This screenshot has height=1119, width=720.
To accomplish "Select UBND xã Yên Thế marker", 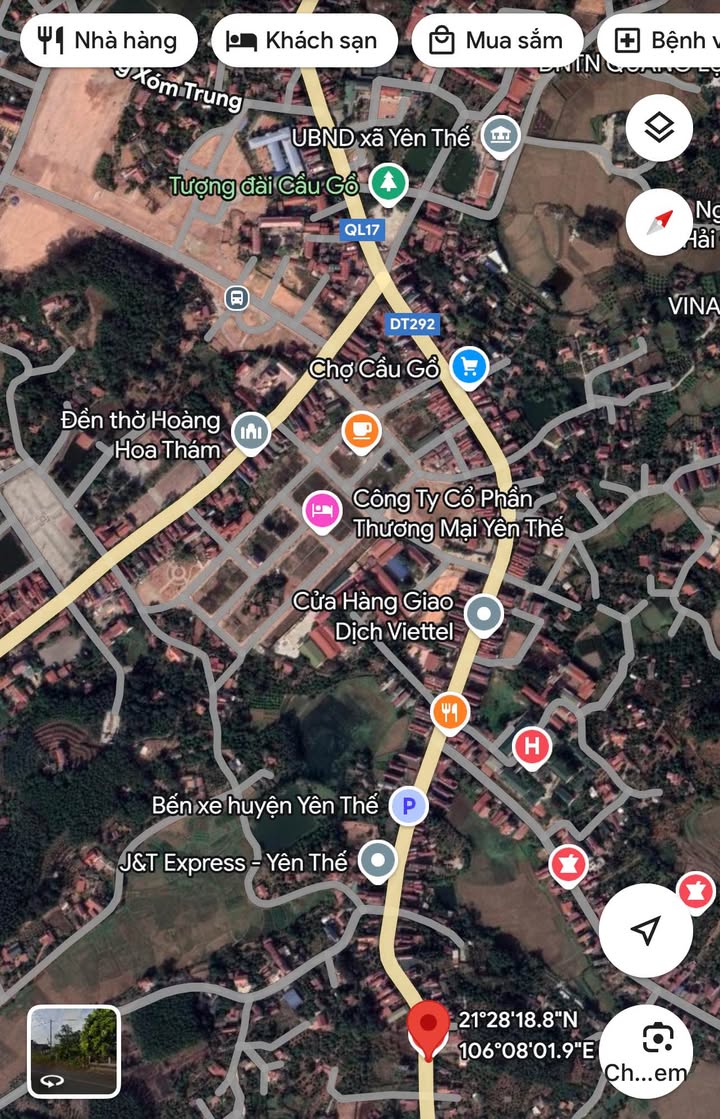I will 500,136.
